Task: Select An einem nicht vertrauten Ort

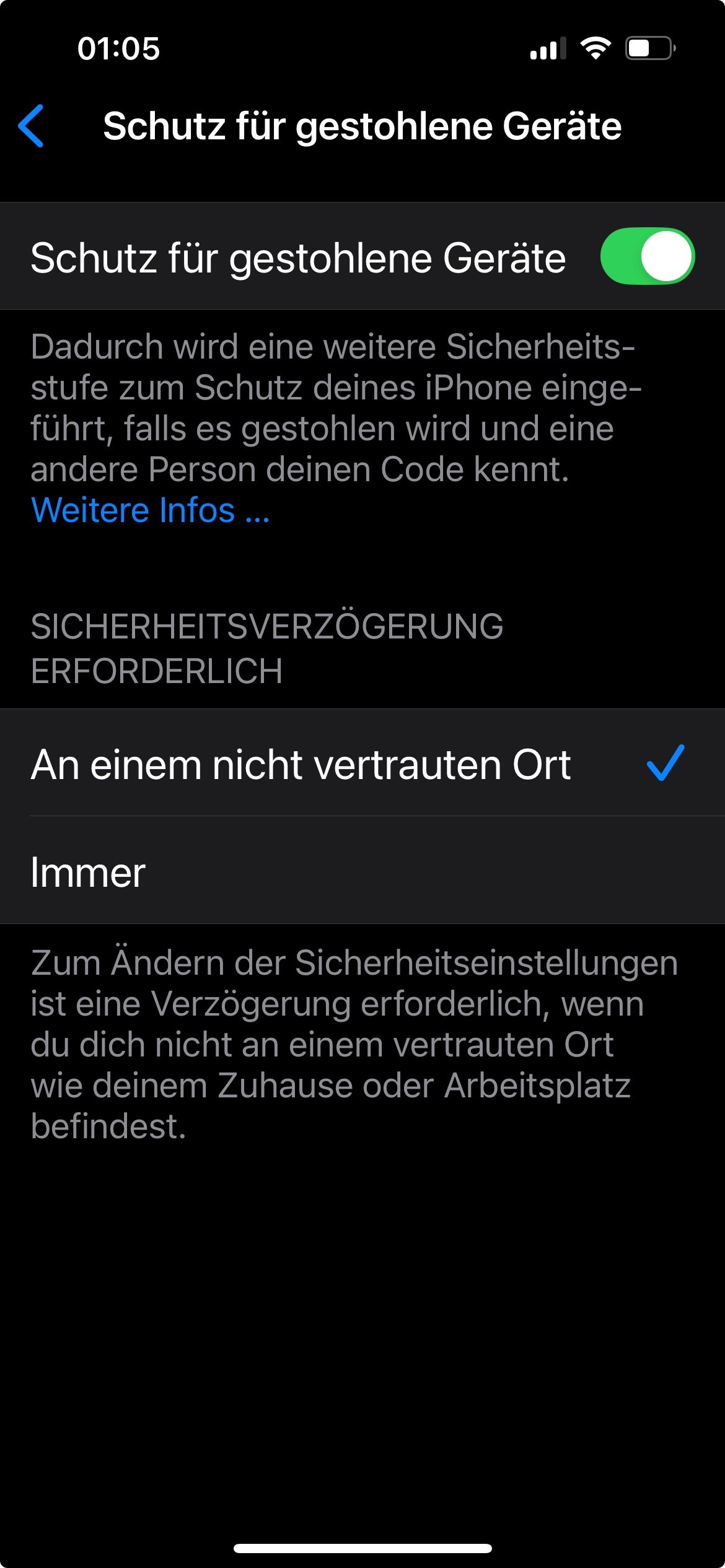Action: click(x=362, y=763)
